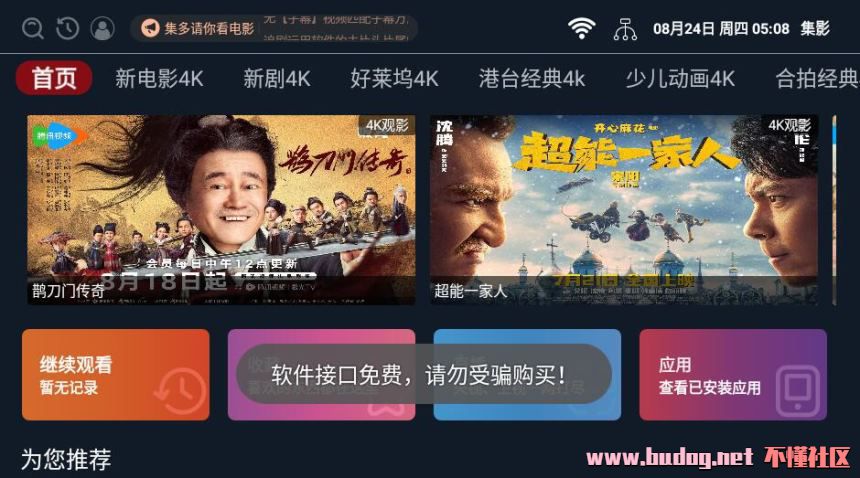The width and height of the screenshot is (860, 478).
Task: Switch to the 新剧4K tab
Action: pyautogui.click(x=277, y=78)
